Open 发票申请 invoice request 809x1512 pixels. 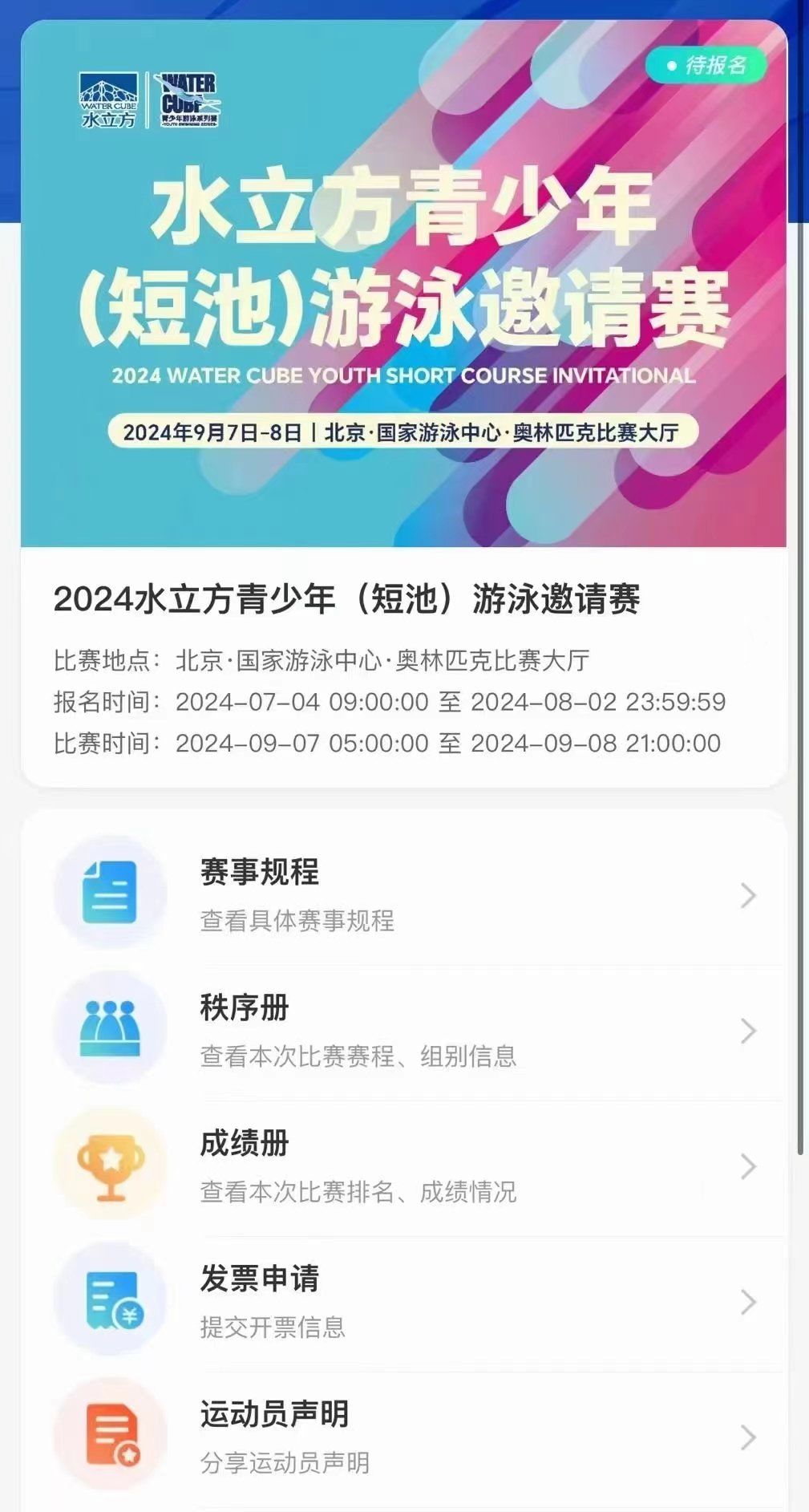tap(404, 1302)
